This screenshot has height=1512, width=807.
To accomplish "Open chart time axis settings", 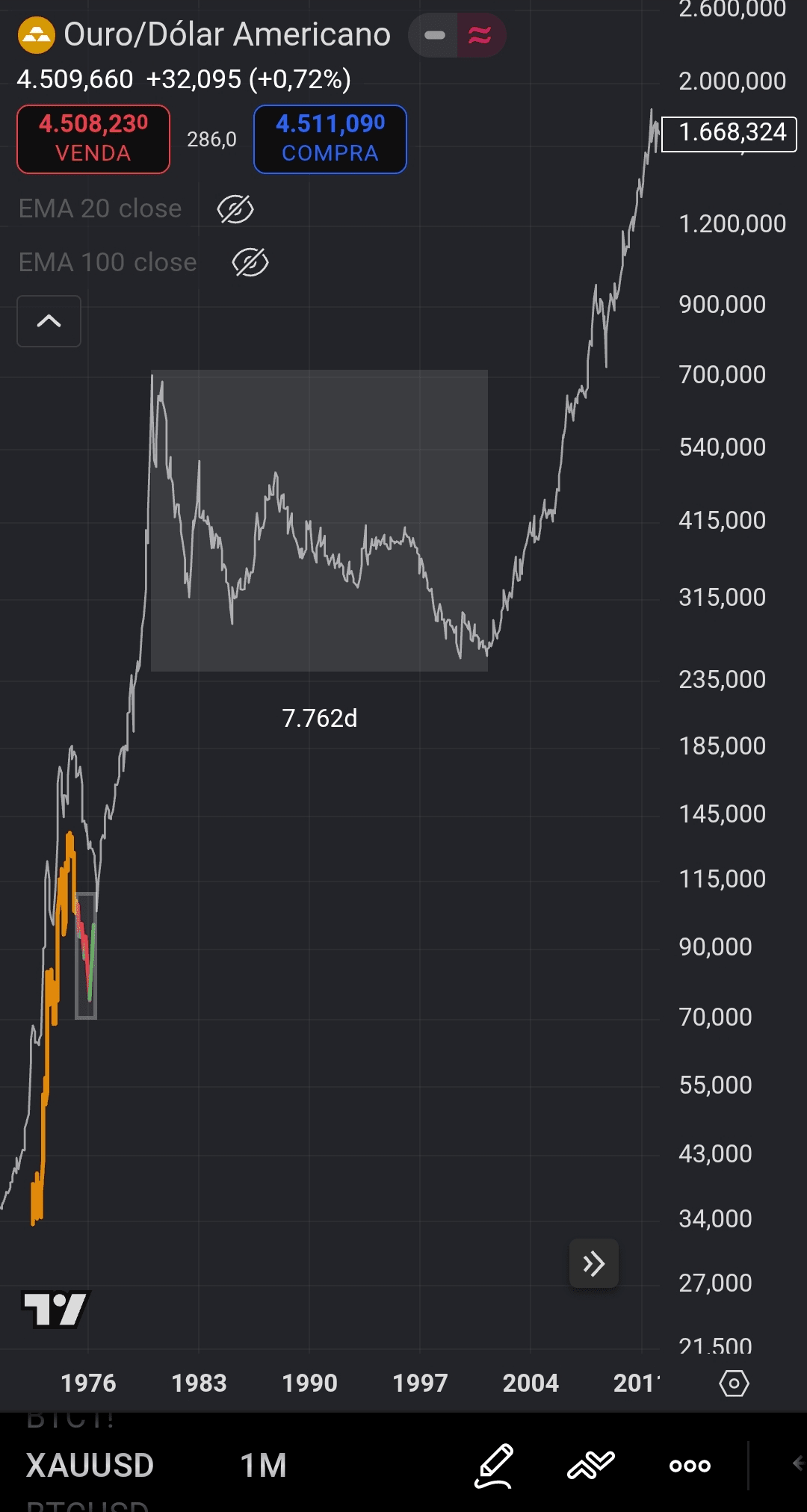I will point(734,1384).
